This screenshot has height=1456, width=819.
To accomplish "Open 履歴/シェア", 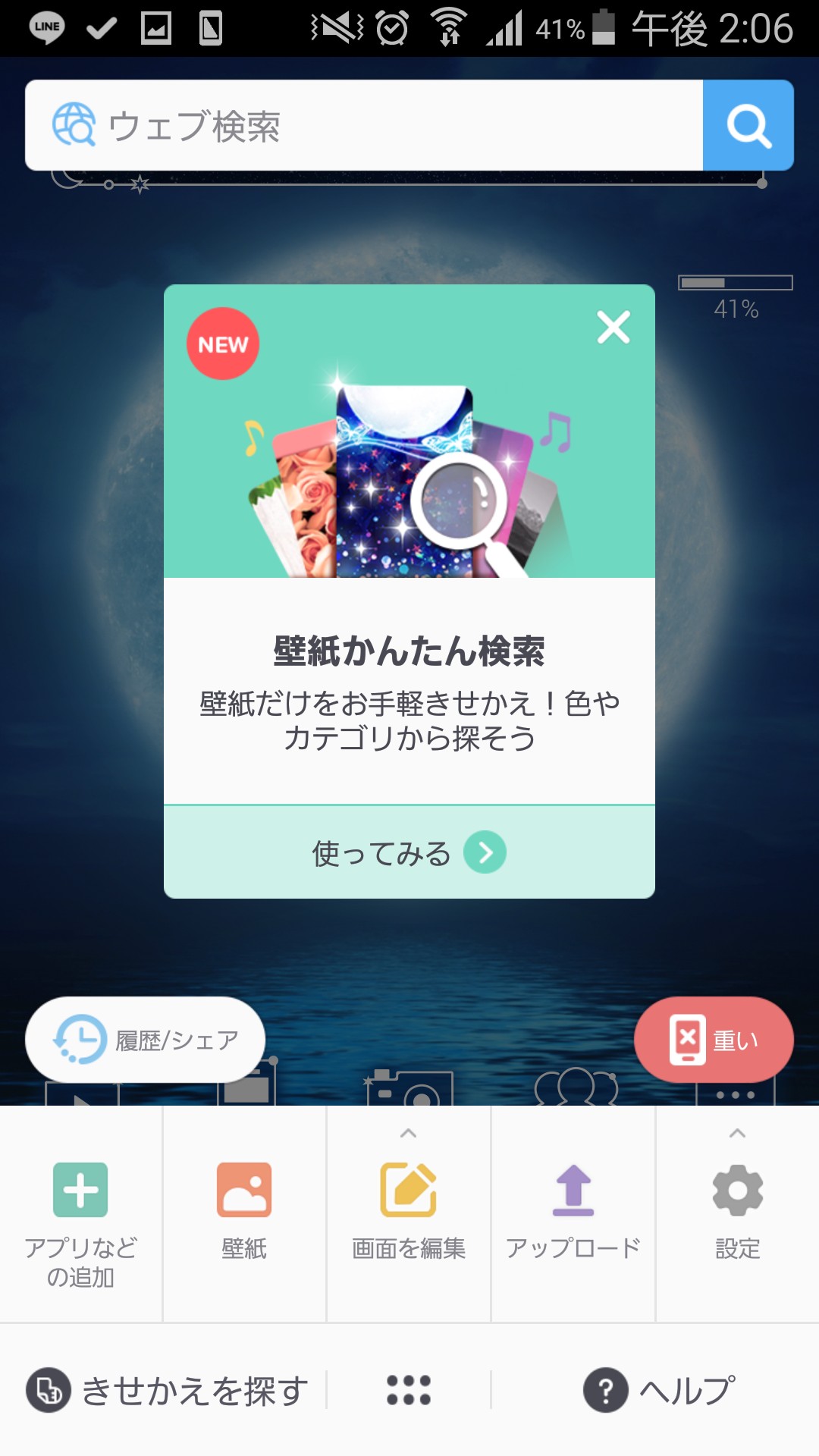I will coord(146,1040).
